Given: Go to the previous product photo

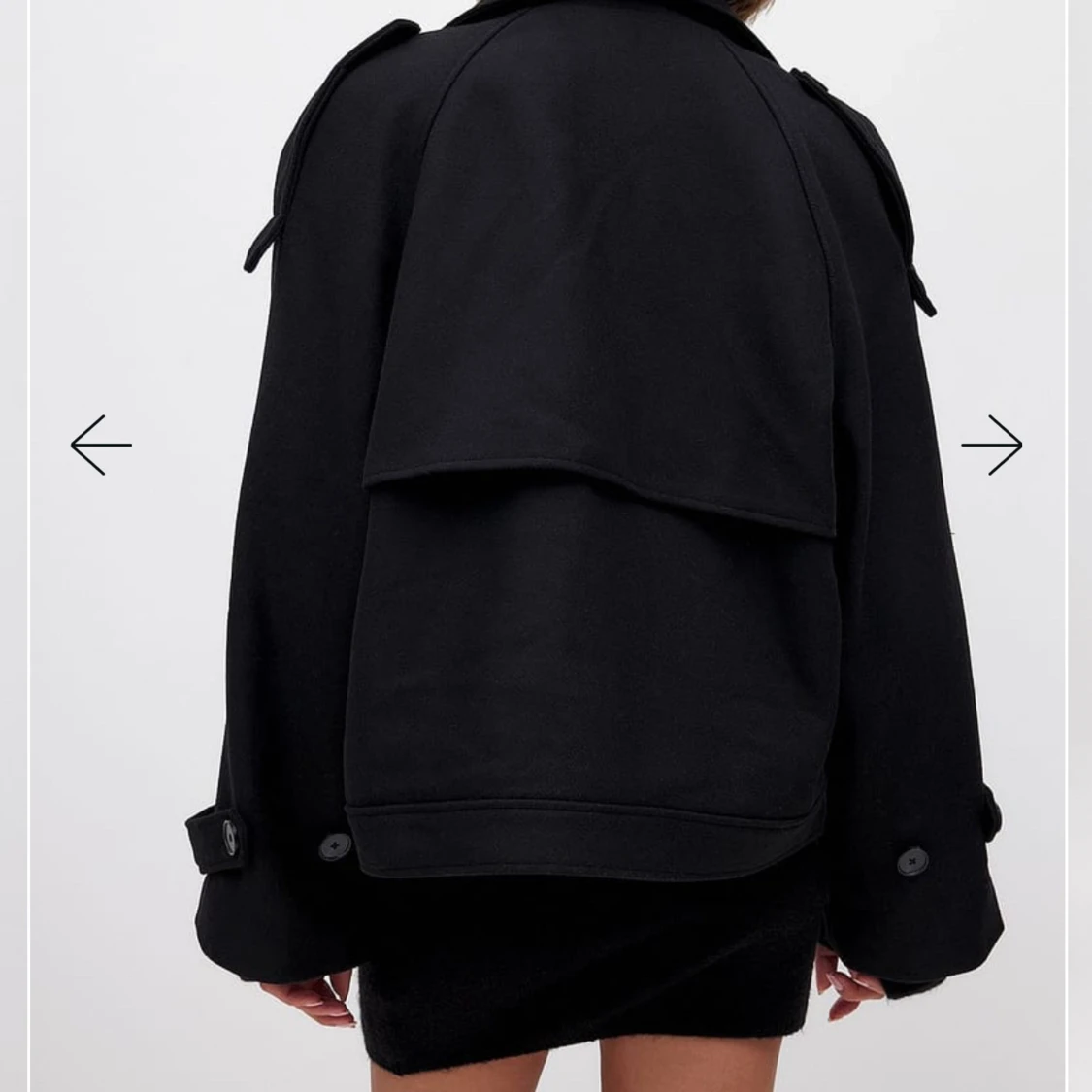Looking at the screenshot, I should [101, 446].
